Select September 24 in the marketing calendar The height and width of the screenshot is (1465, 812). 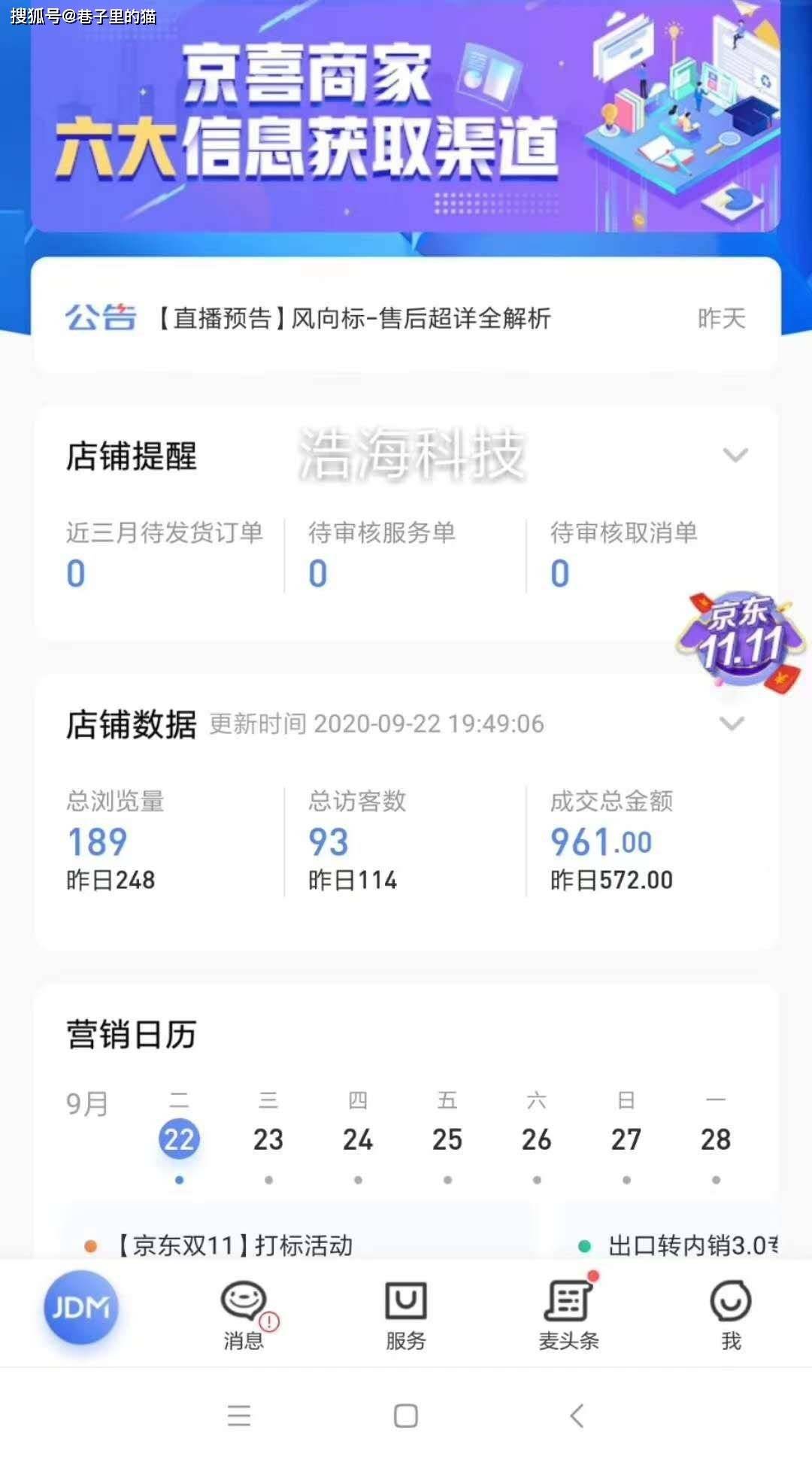(x=359, y=1140)
